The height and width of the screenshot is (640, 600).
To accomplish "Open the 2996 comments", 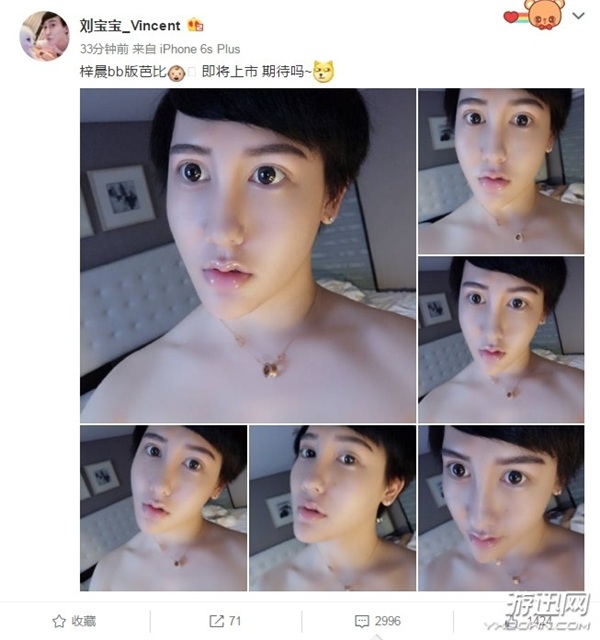I will pyautogui.click(x=376, y=621).
